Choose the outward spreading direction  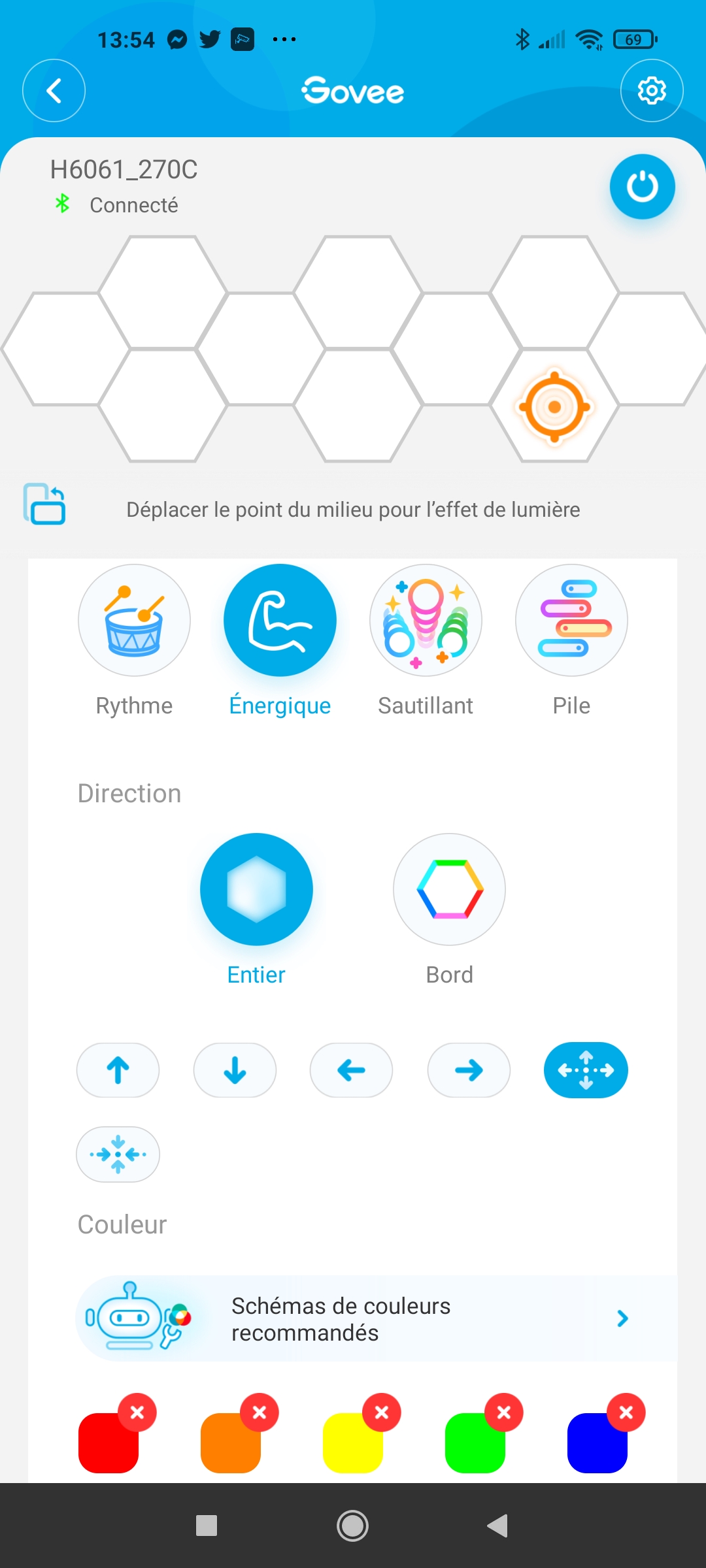586,1070
